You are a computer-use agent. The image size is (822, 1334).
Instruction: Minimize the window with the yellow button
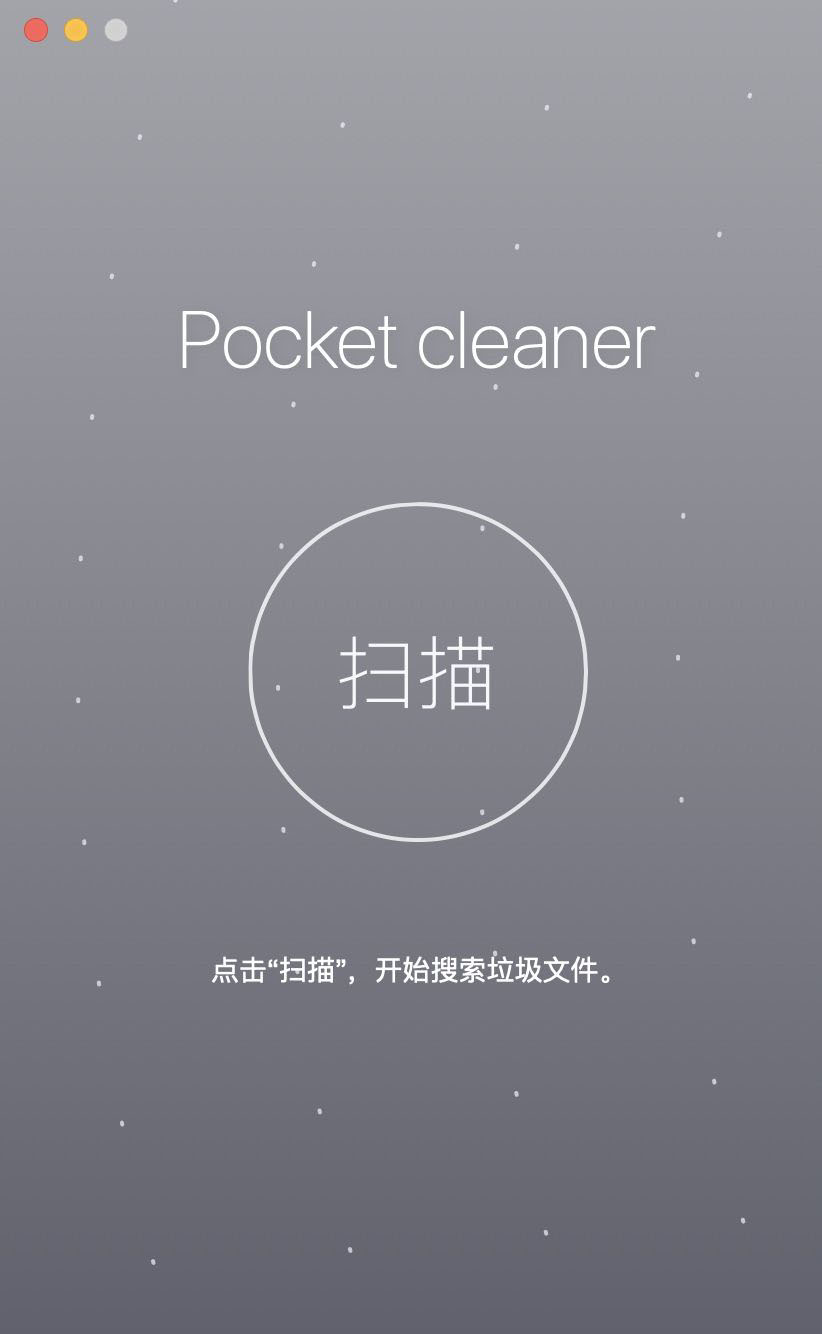tap(76, 30)
